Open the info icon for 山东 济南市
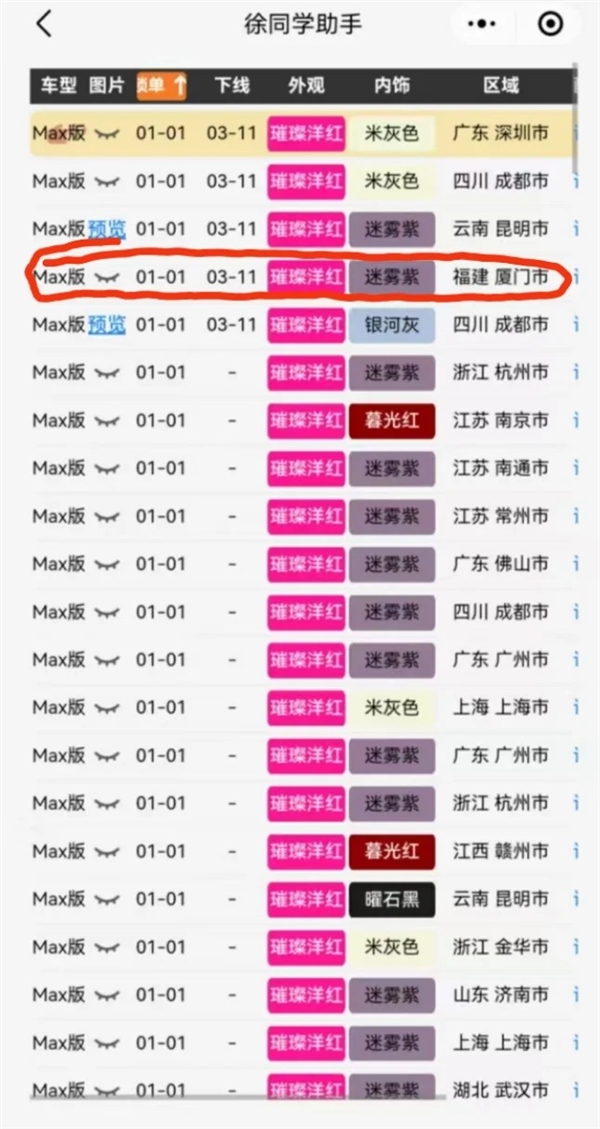Screen dimensions: 600x1129 (x=576, y=995)
